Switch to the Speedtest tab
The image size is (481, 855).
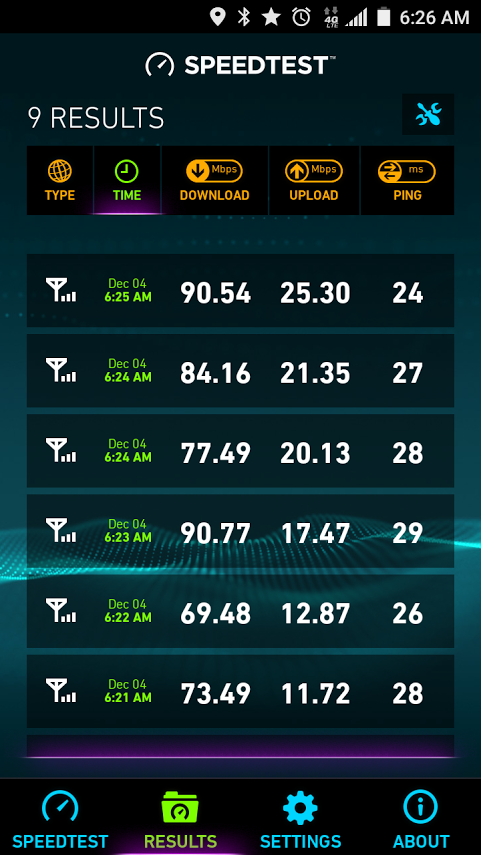tap(60, 818)
